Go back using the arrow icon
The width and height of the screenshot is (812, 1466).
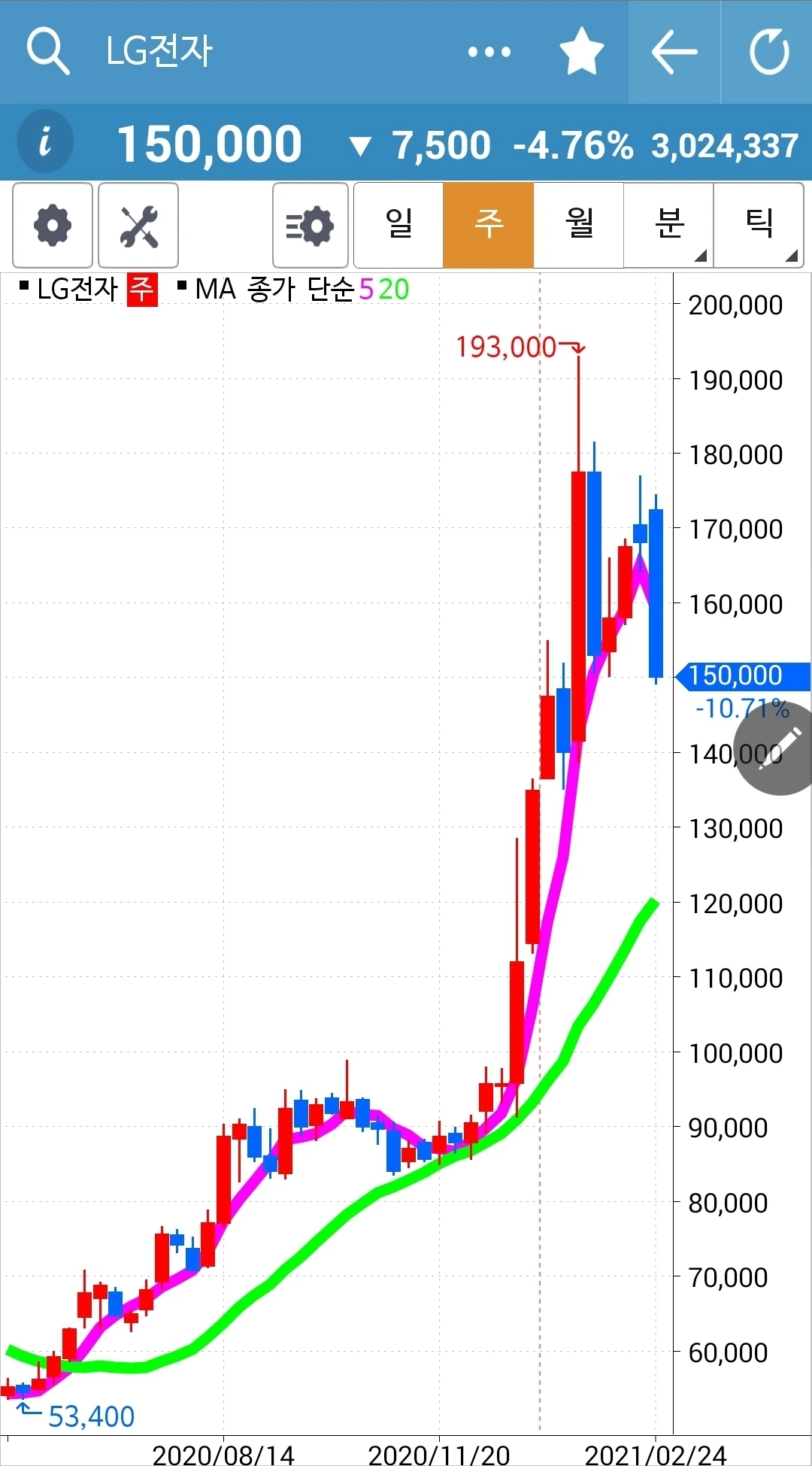point(674,52)
